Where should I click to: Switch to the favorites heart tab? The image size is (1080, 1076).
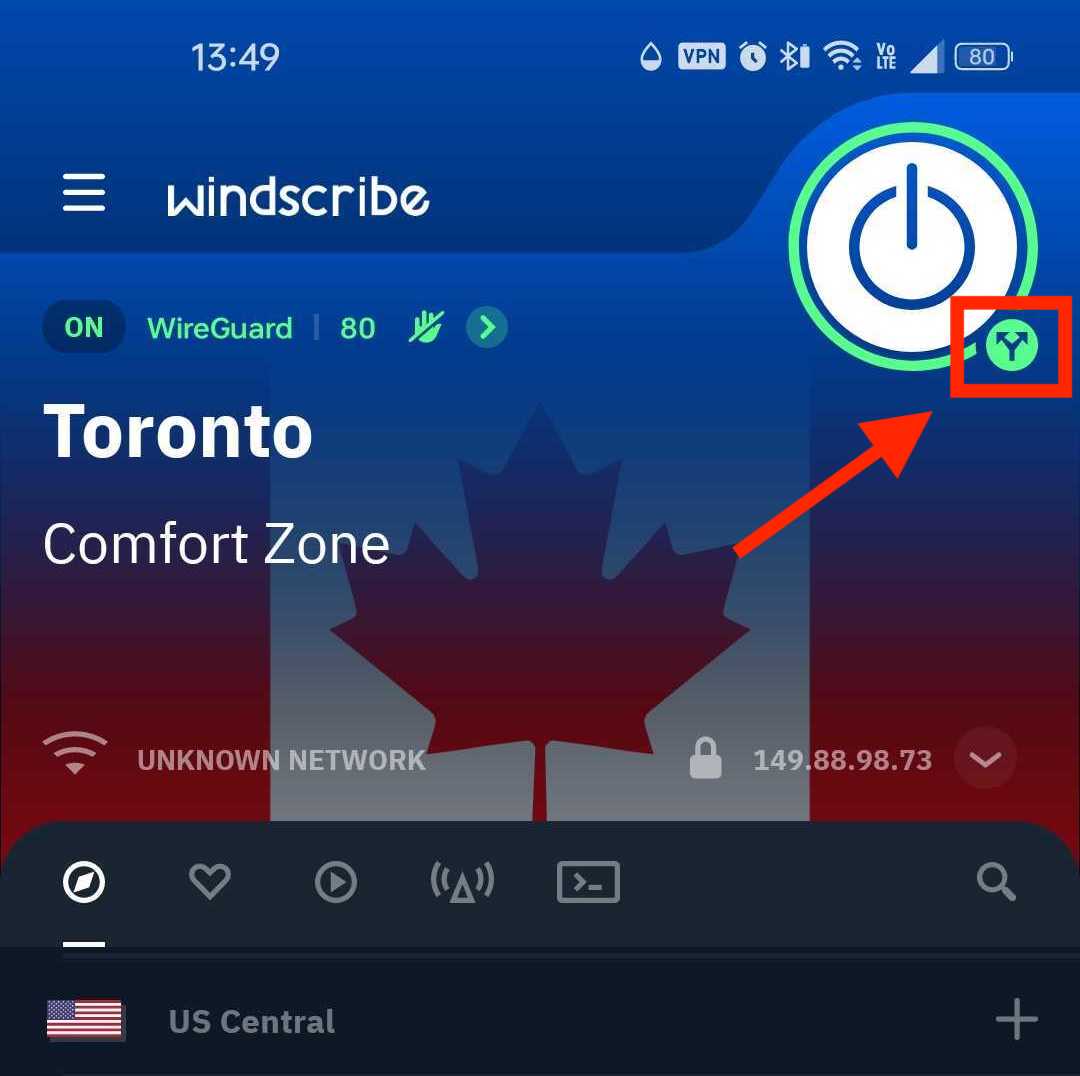pos(210,882)
